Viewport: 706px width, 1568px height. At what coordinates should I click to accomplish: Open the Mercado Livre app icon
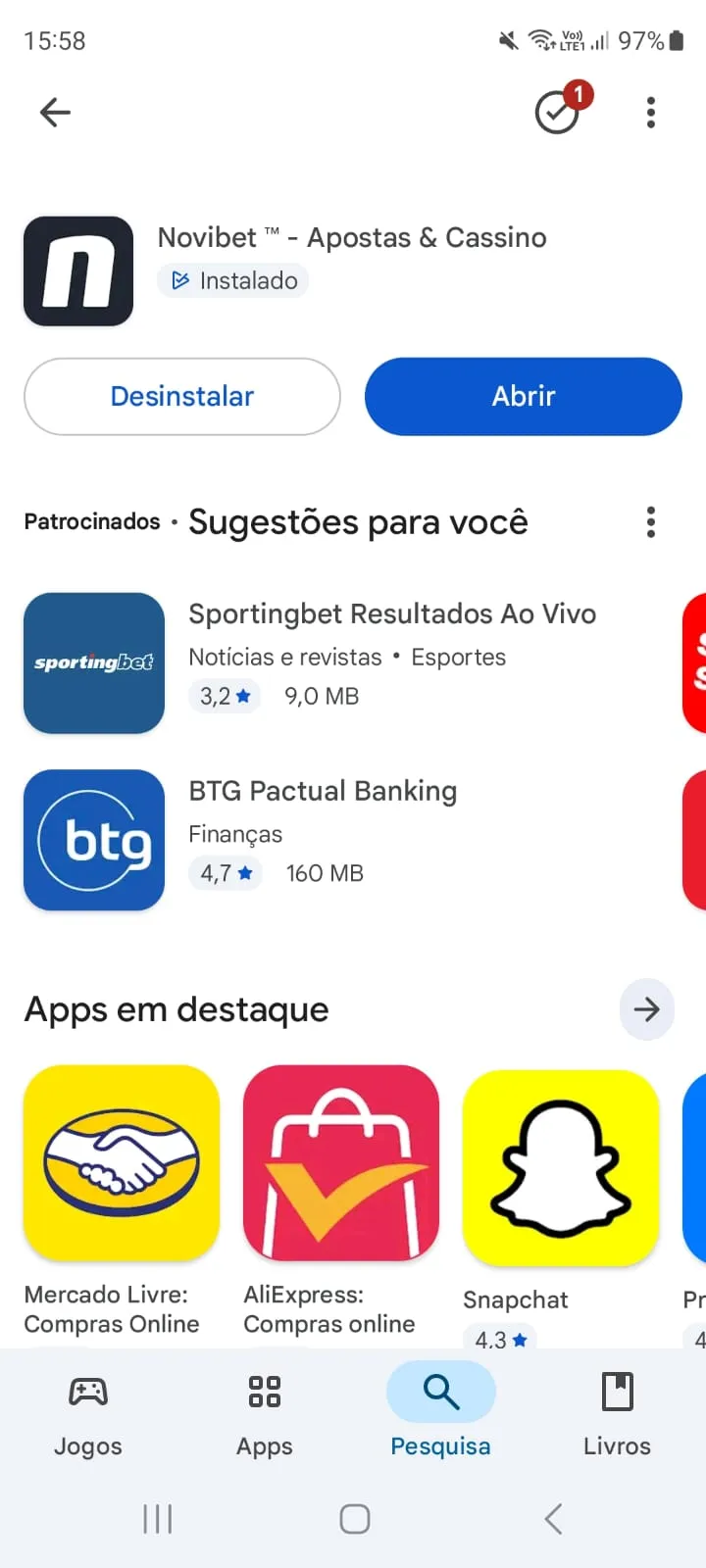[122, 1164]
